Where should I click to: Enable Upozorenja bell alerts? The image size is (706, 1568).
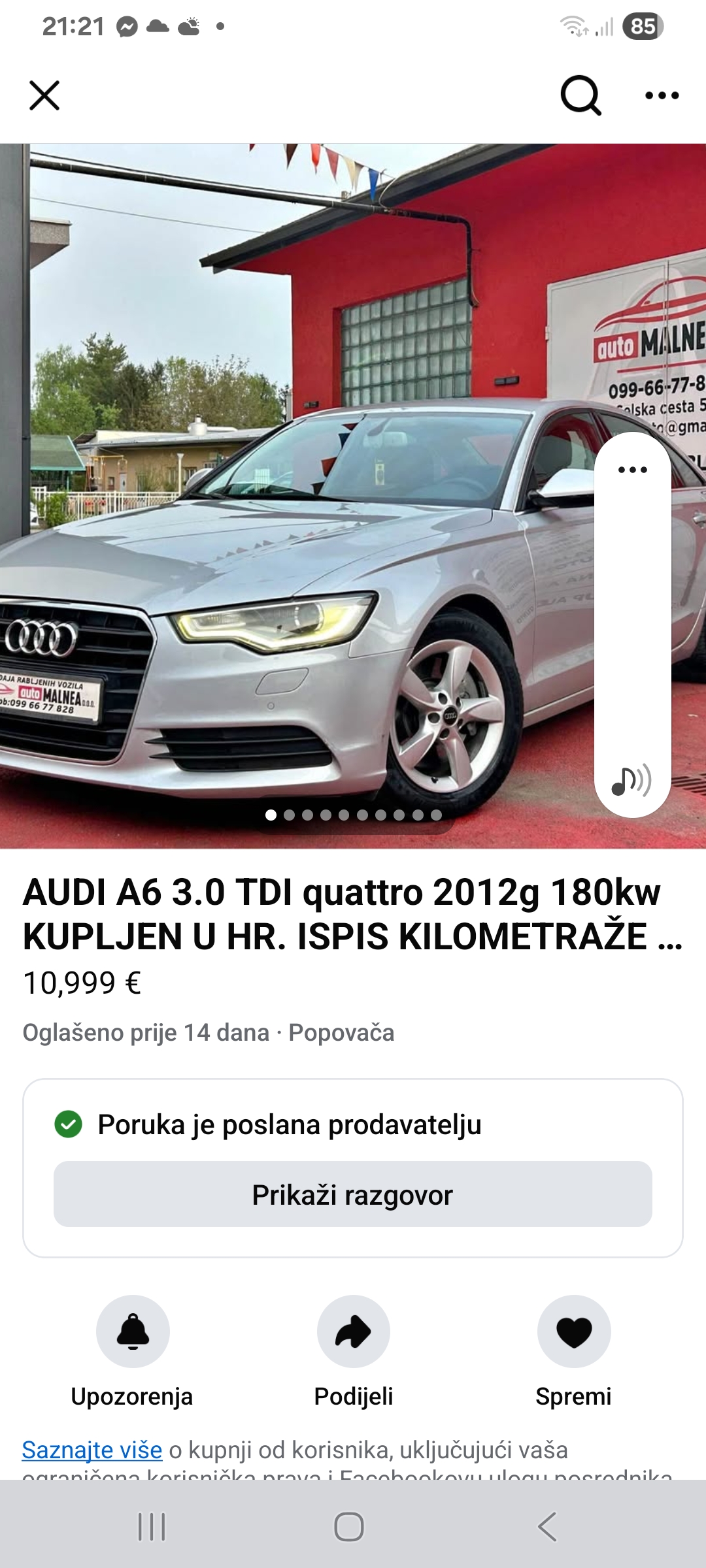coord(133,1331)
